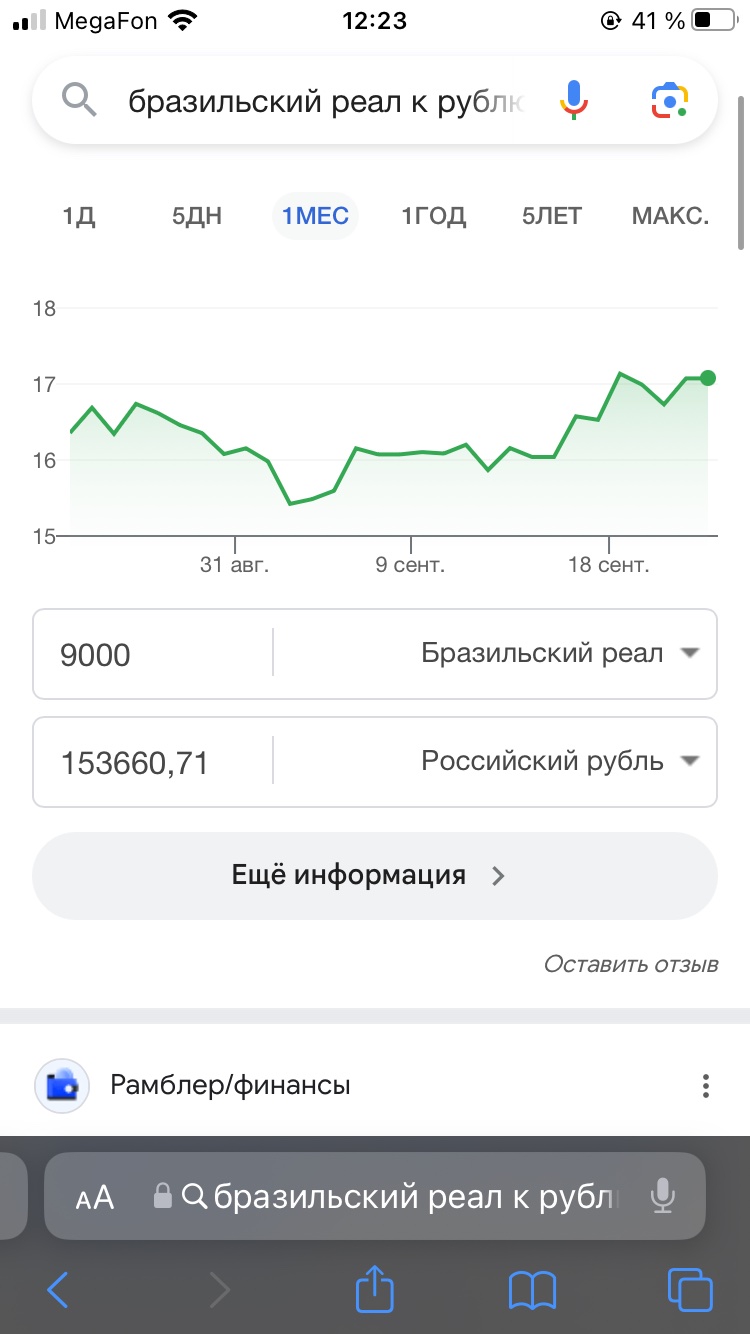Edit the 153660,71 ruble amount
Image resolution: width=750 pixels, height=1334 pixels.
click(x=153, y=763)
